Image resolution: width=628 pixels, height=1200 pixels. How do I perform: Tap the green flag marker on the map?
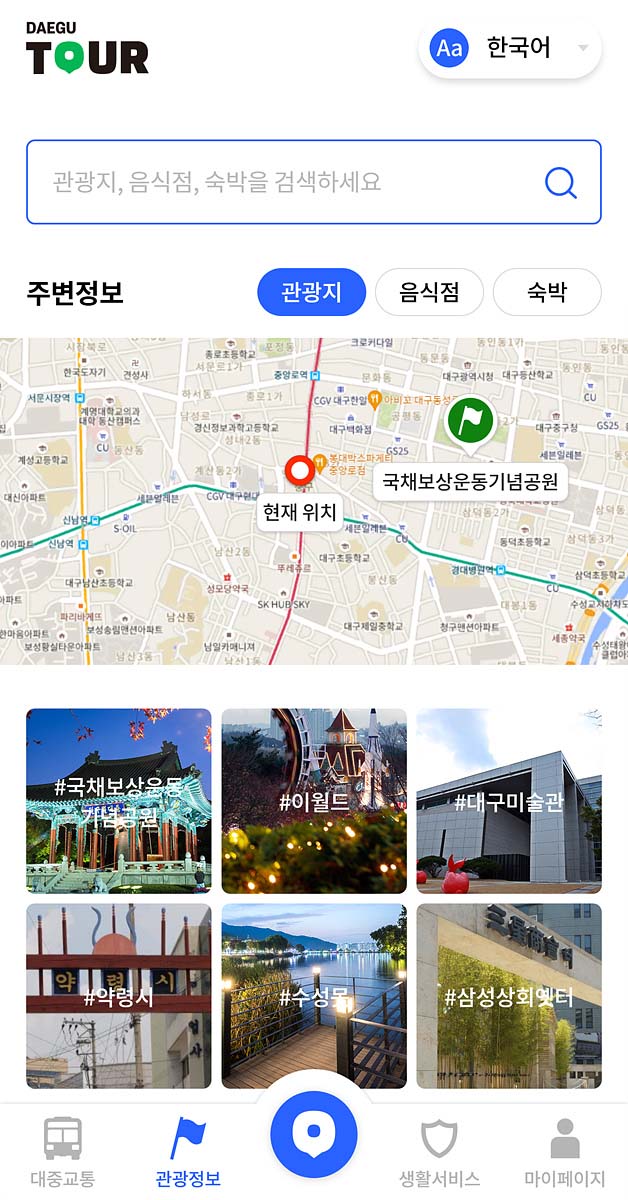pyautogui.click(x=470, y=420)
